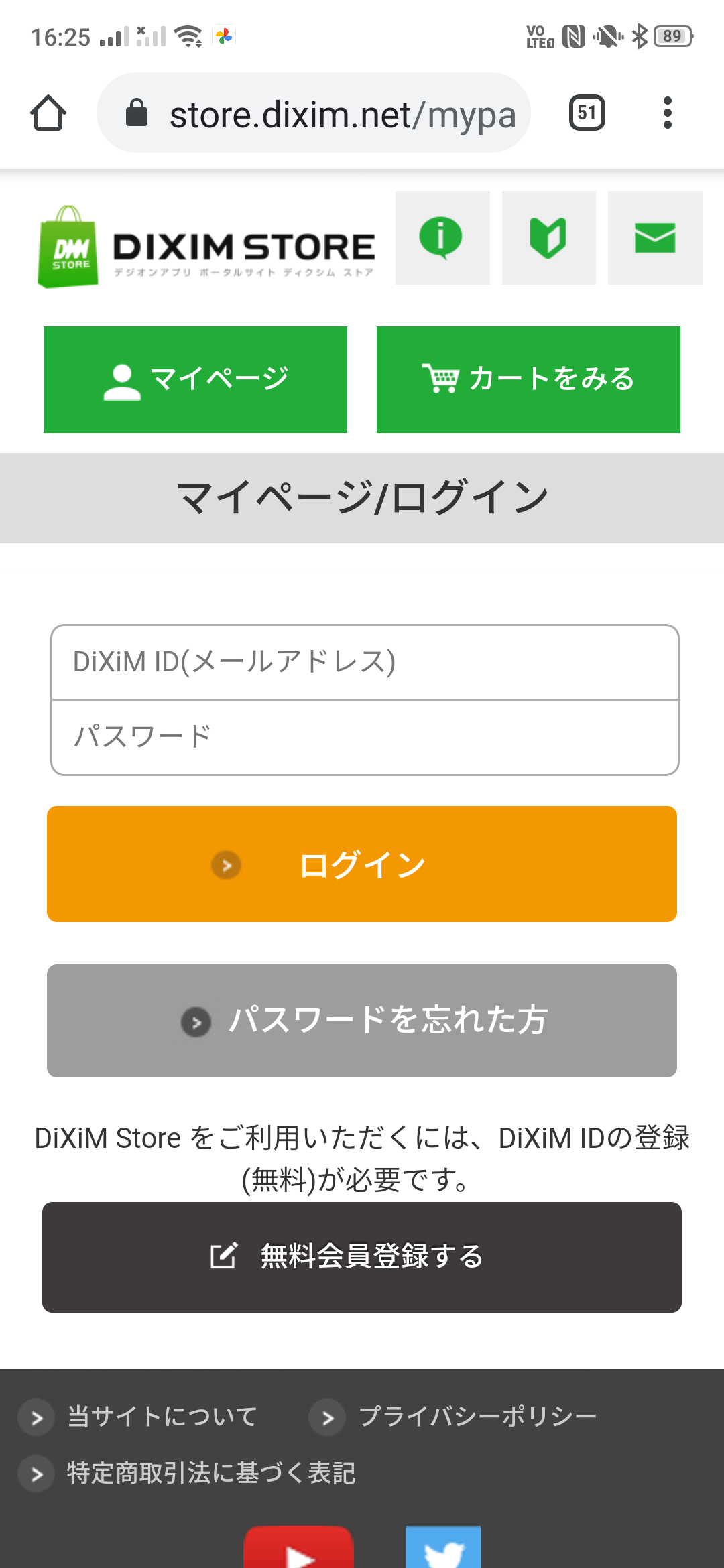
Task: Open the site info speech bubble icon
Action: (442, 238)
